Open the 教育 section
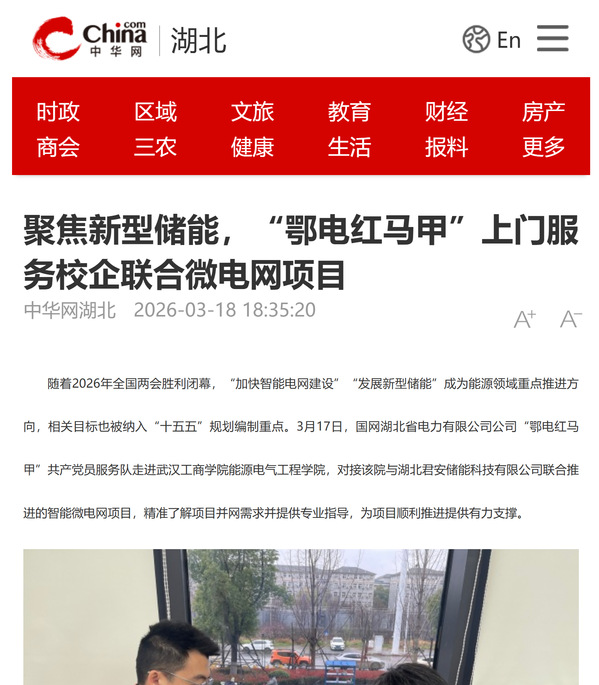Screen dimensions: 599x685 tap(349, 112)
